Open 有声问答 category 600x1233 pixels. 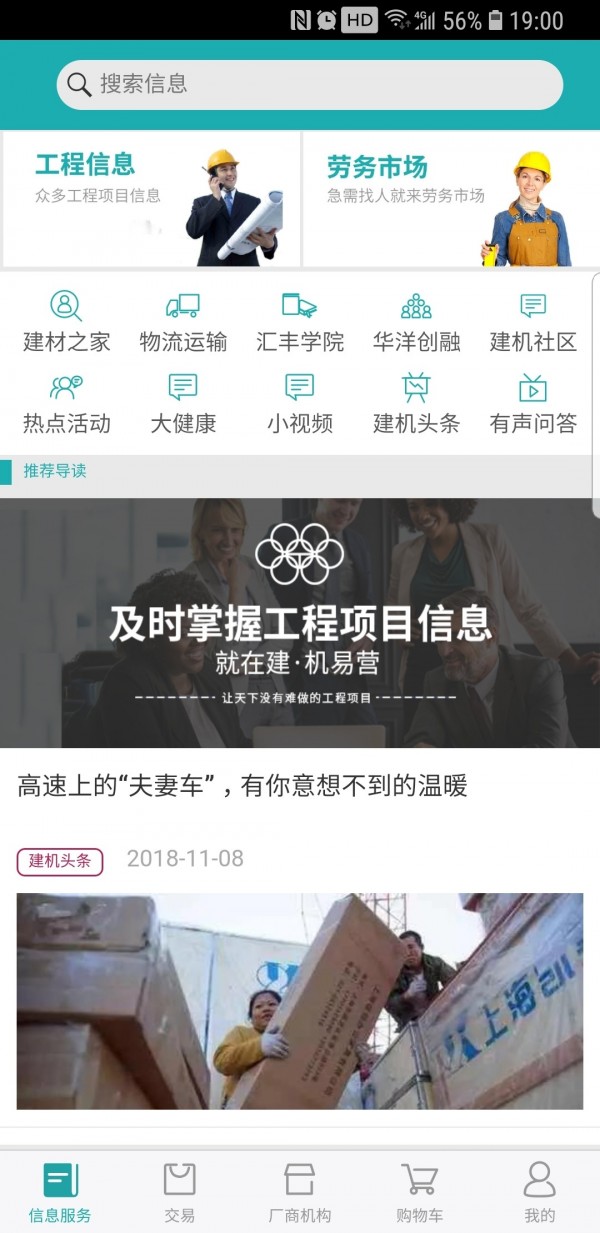pyautogui.click(x=533, y=404)
